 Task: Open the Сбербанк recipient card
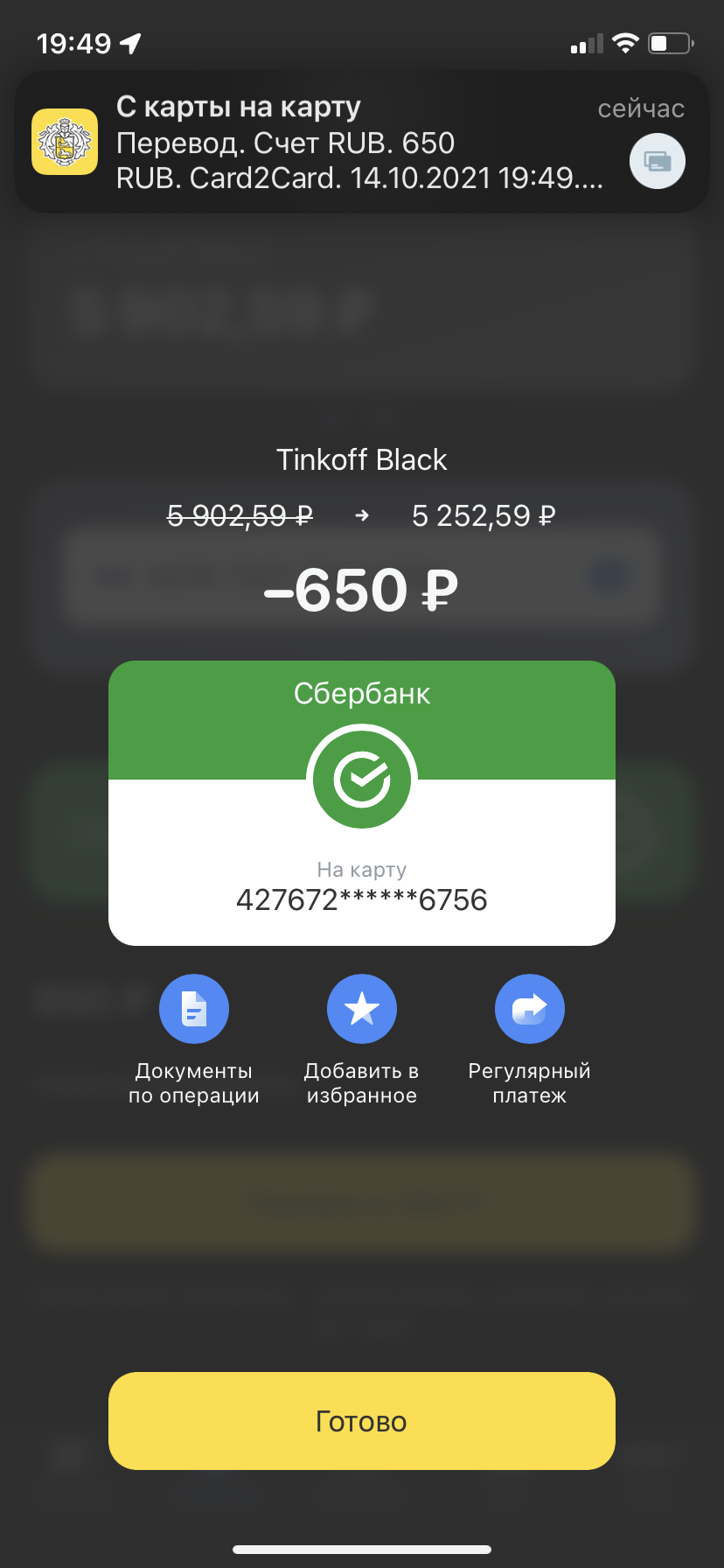click(x=362, y=803)
